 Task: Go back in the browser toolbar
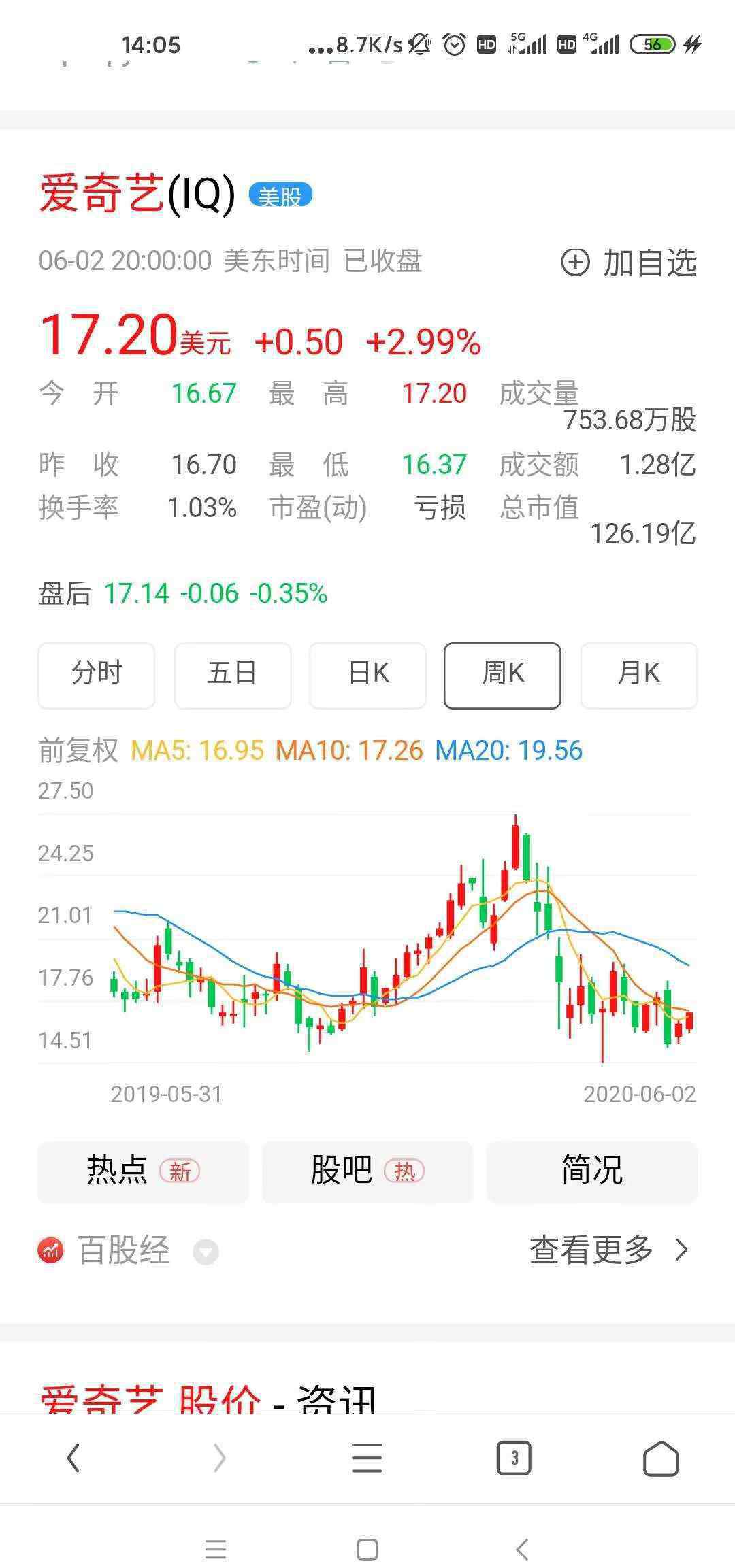(73, 1458)
